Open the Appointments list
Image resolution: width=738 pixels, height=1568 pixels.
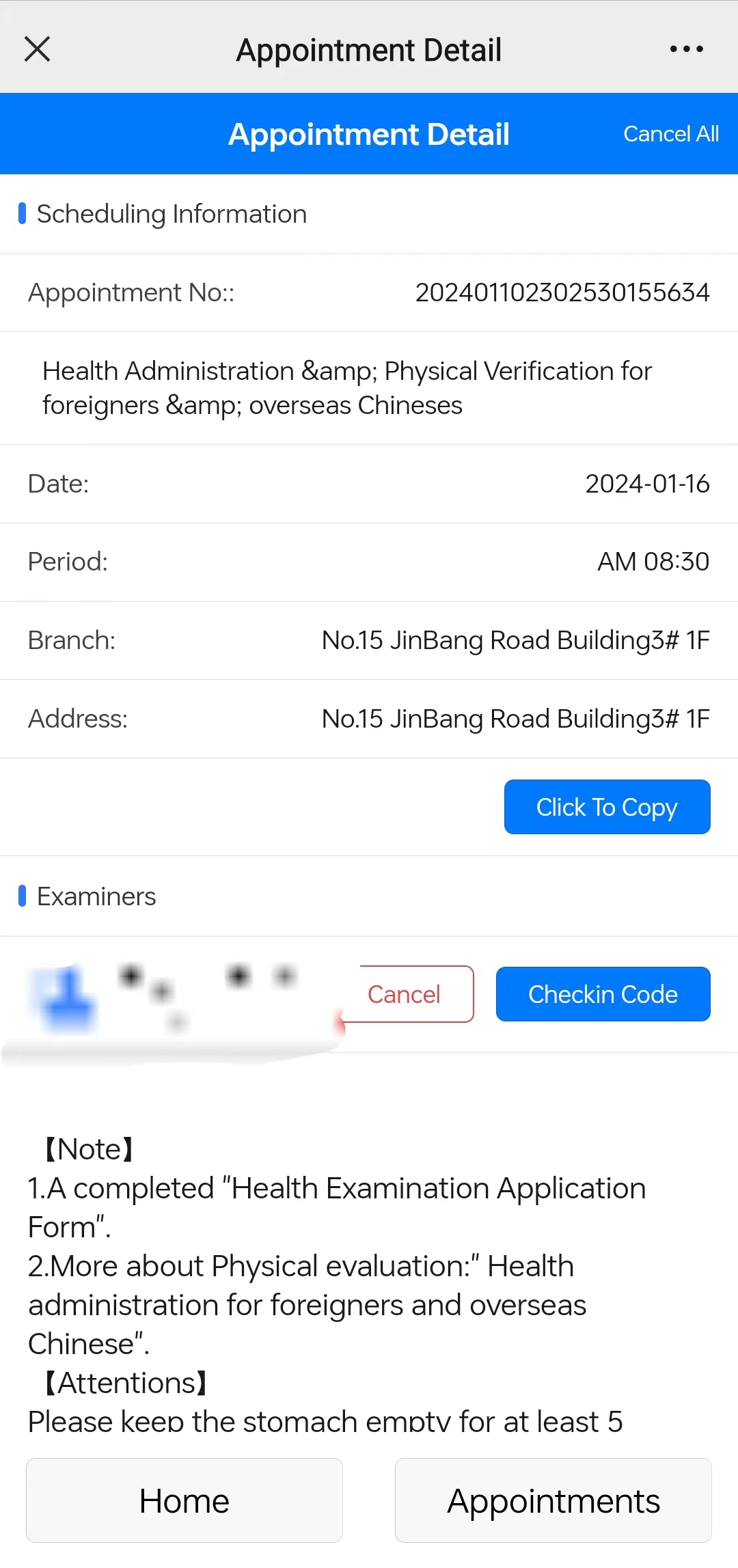click(553, 1501)
